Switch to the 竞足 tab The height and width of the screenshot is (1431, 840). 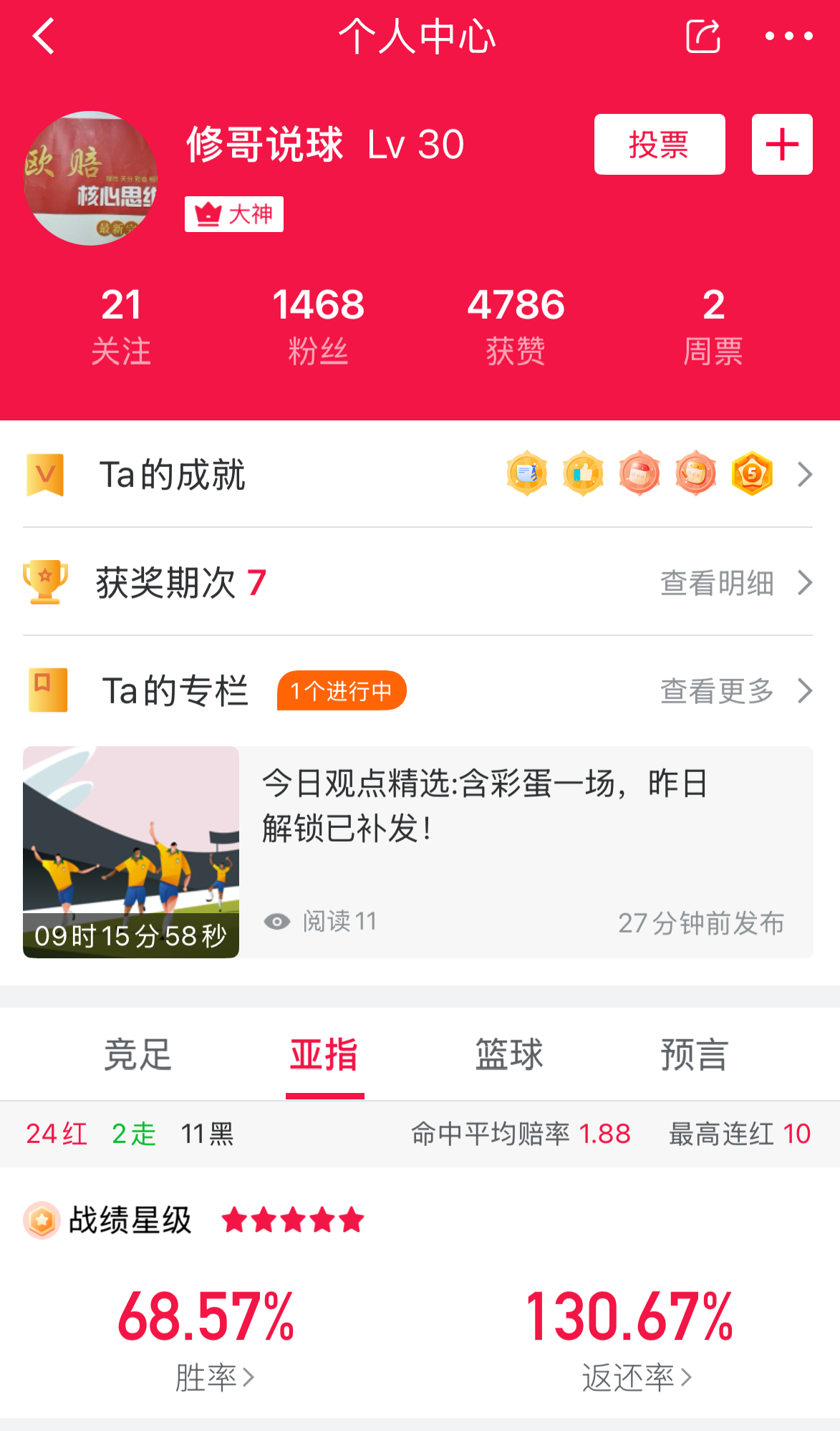[138, 1055]
